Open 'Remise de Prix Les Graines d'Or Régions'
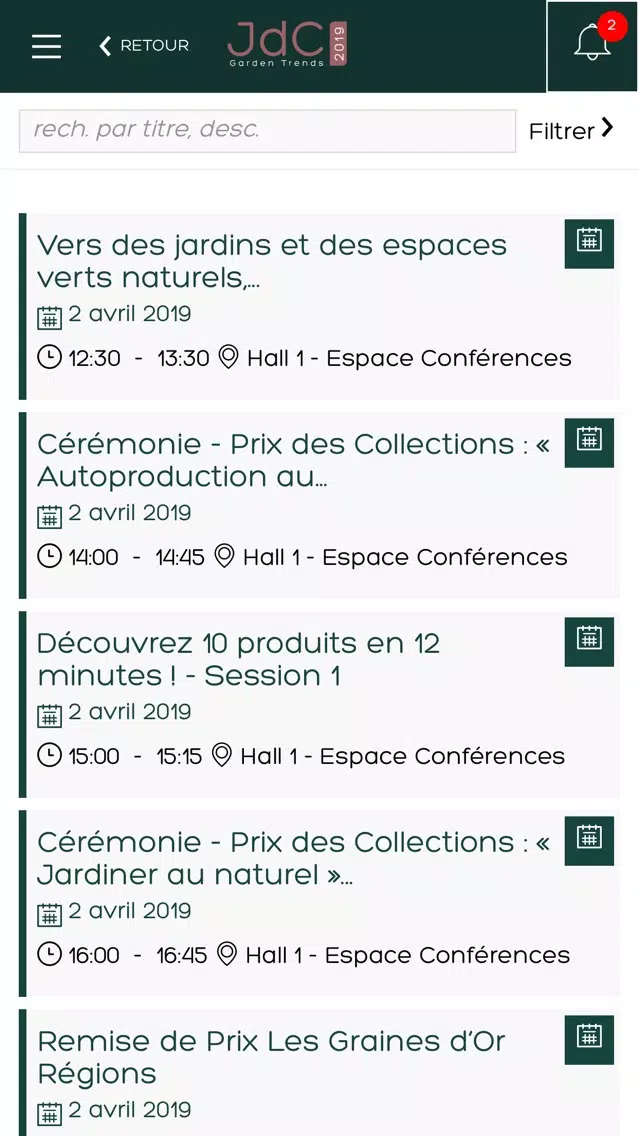 [x=319, y=1072]
